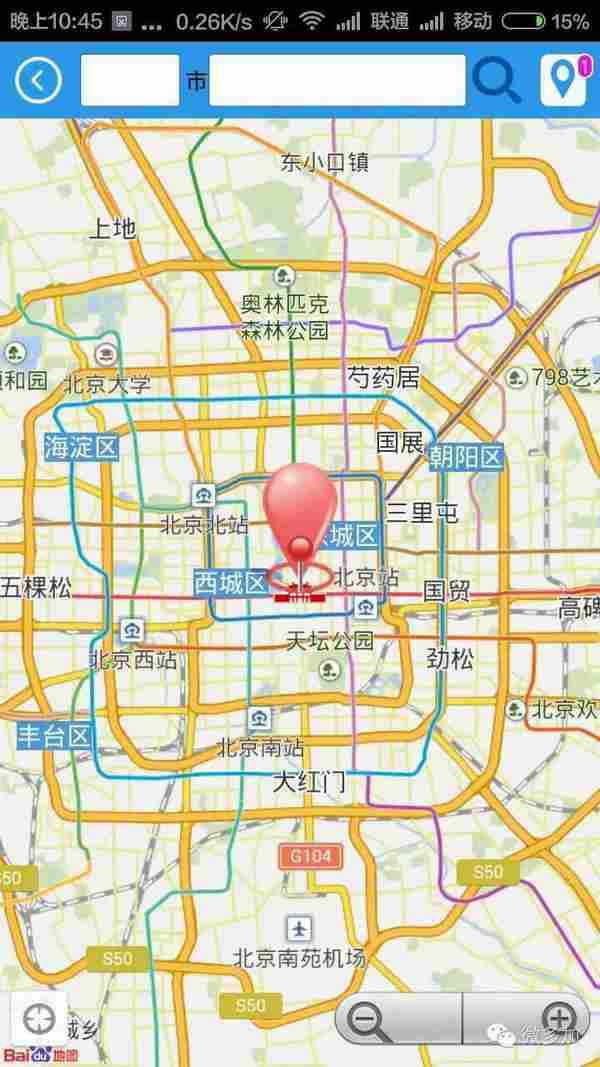Locate my current position

[x=38, y=1019]
